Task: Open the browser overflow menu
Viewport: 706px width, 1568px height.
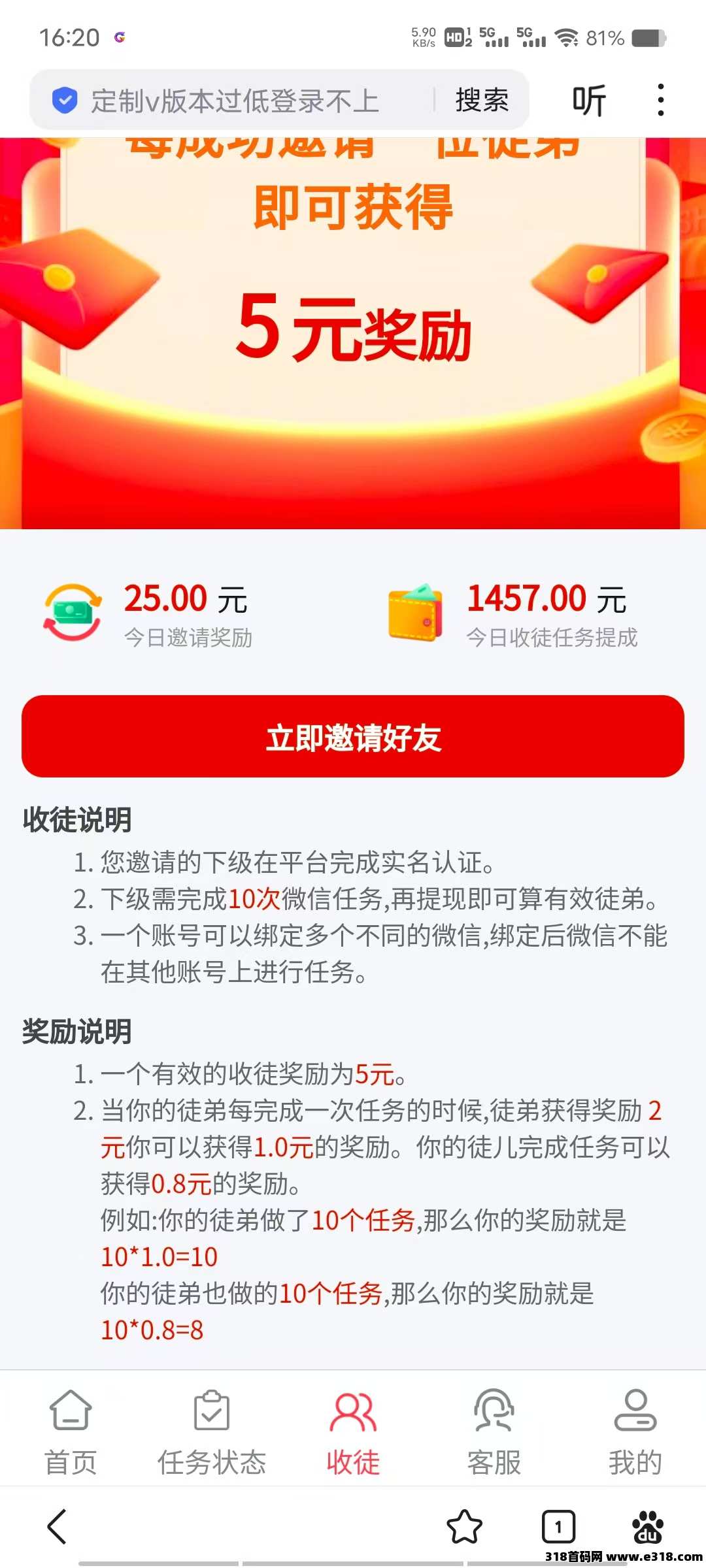Action: point(661,101)
